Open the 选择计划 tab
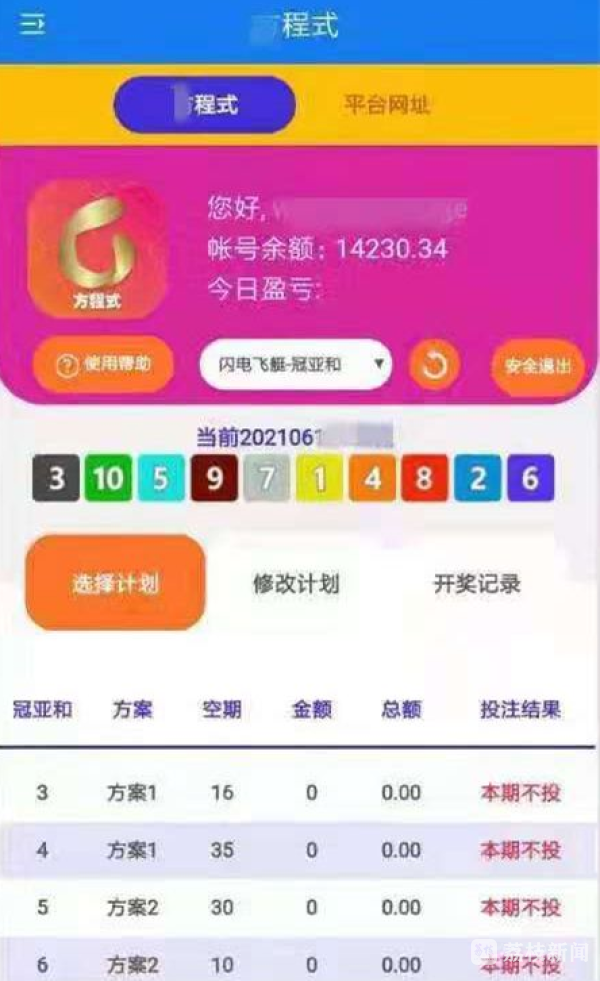The height and width of the screenshot is (981, 600). pyautogui.click(x=115, y=584)
